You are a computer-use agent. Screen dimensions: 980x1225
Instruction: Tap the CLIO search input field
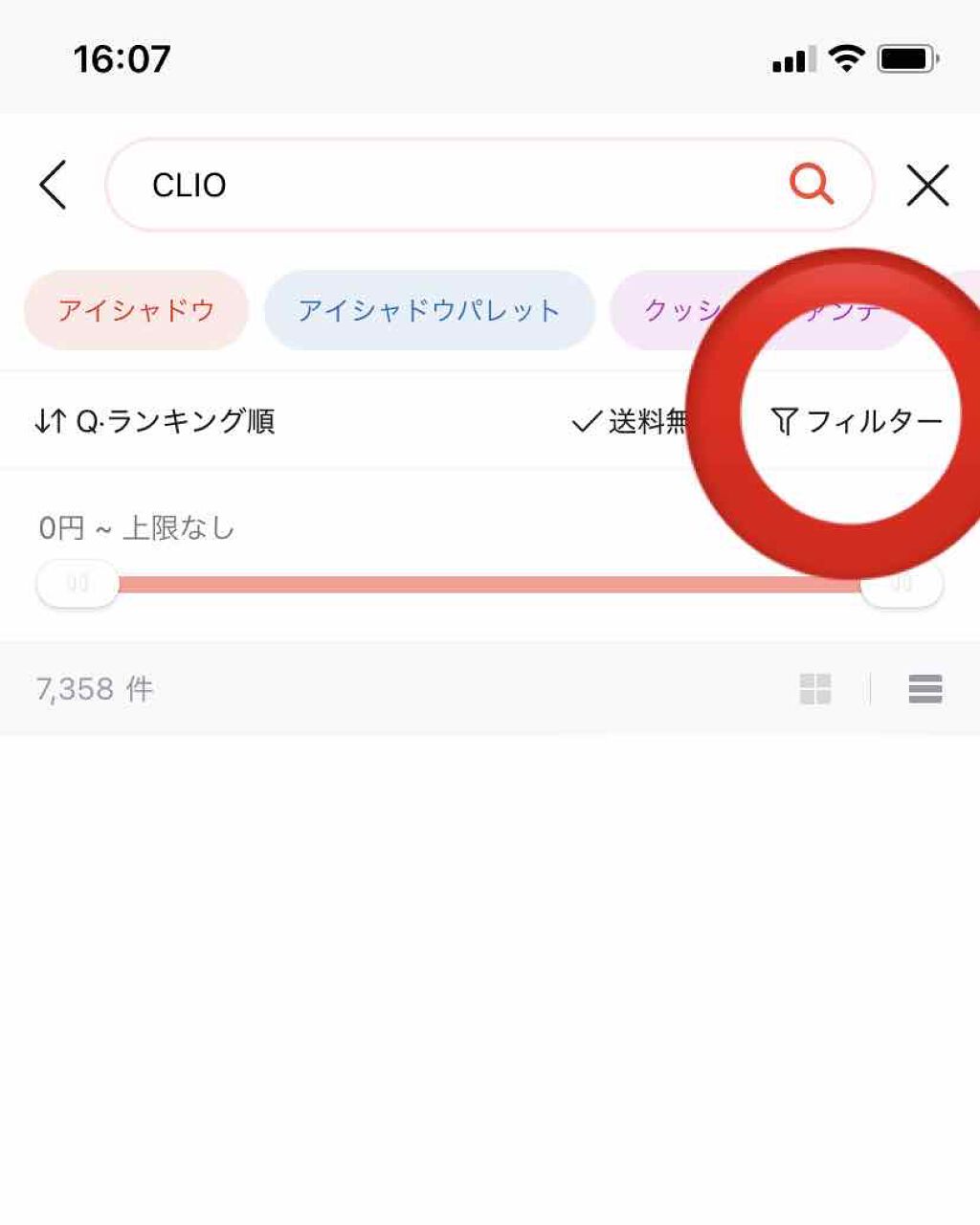click(383, 185)
